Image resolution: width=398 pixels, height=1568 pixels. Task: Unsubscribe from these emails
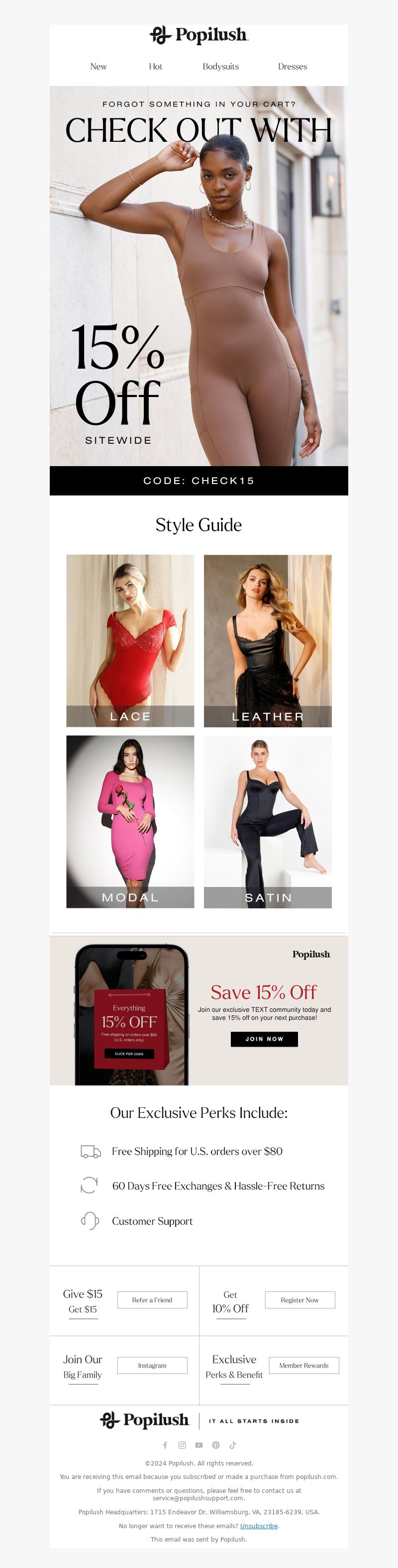point(259,1526)
